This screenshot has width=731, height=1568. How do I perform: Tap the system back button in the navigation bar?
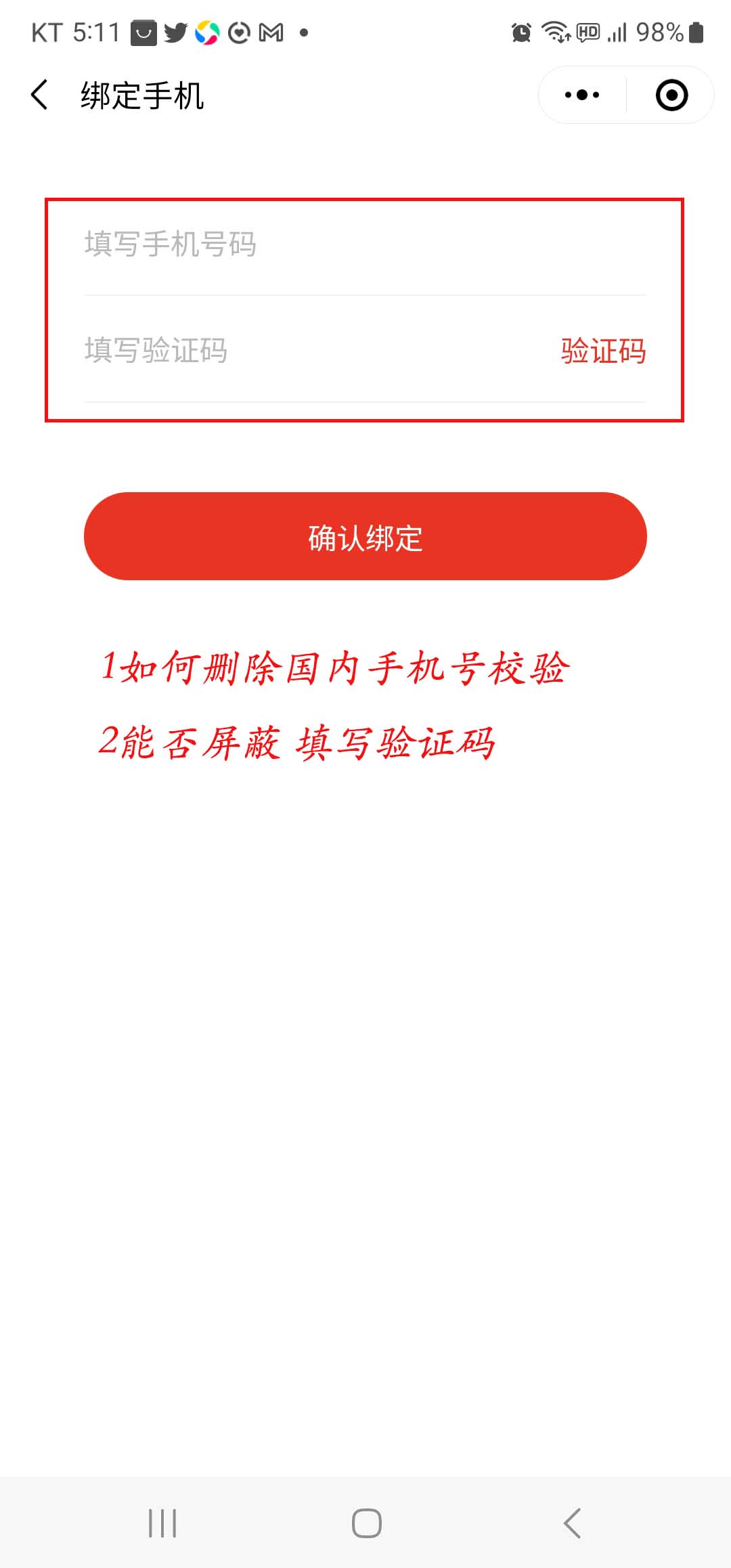[572, 1523]
